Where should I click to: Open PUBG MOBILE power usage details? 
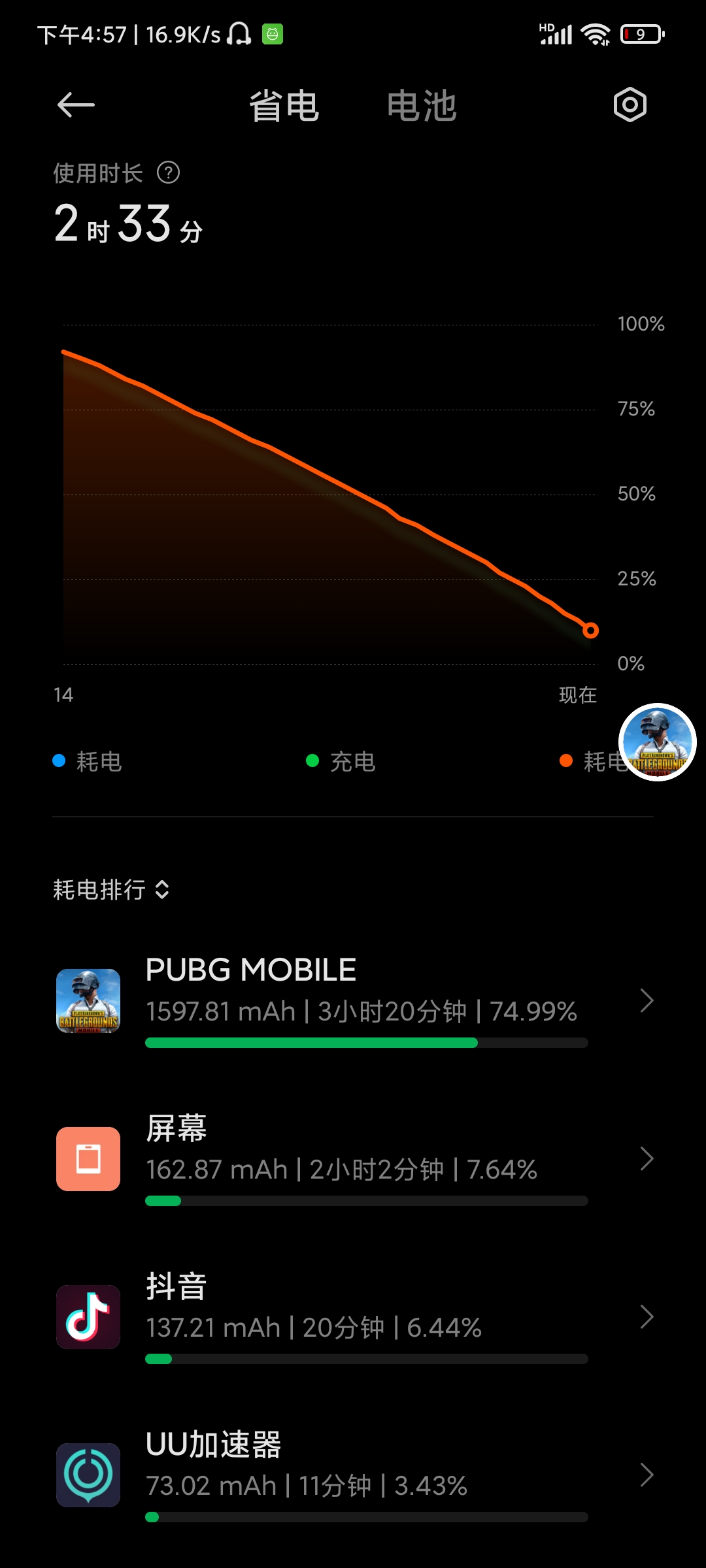coord(353,1001)
